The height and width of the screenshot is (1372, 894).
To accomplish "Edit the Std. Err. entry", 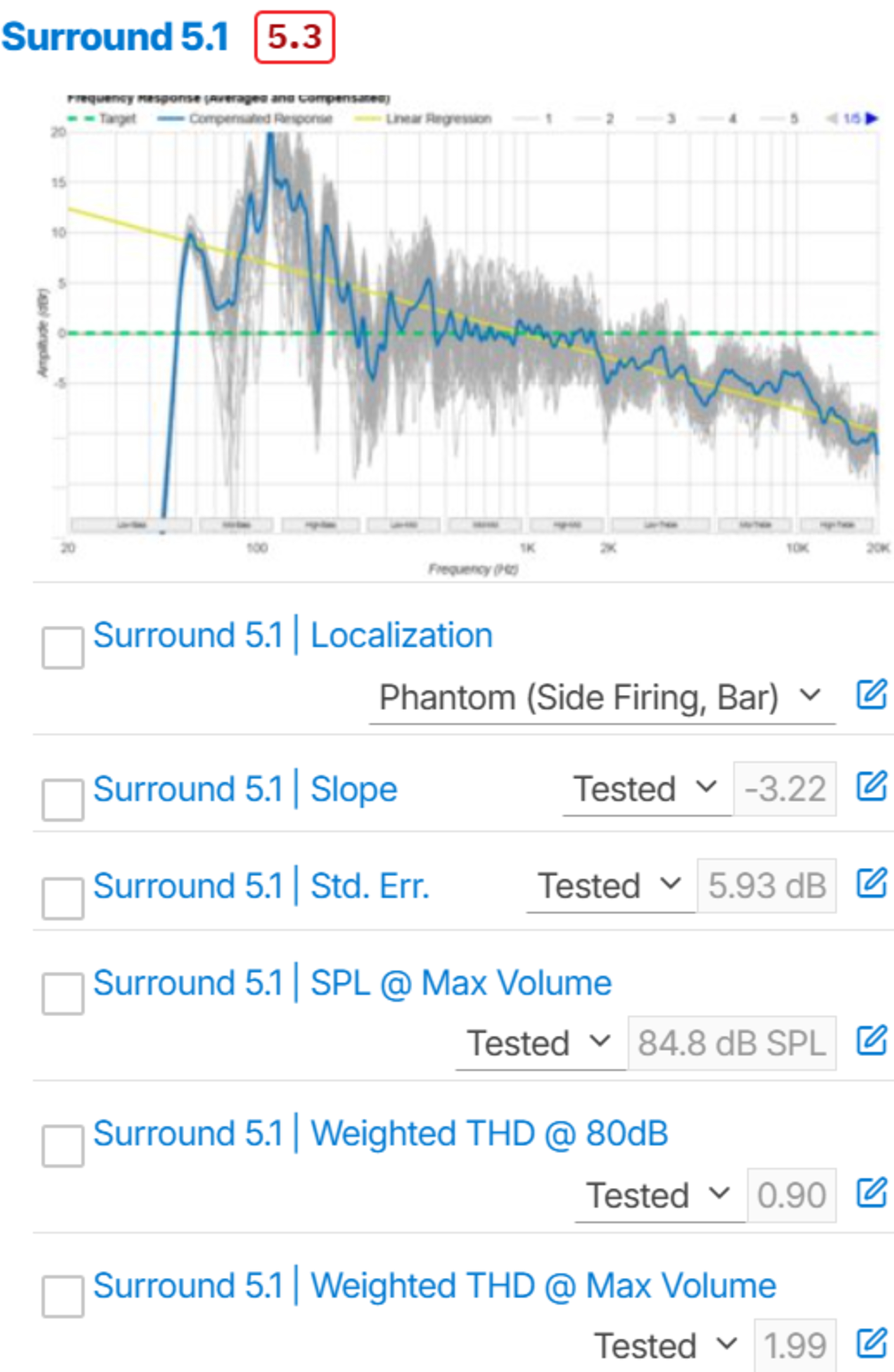I will [x=871, y=883].
